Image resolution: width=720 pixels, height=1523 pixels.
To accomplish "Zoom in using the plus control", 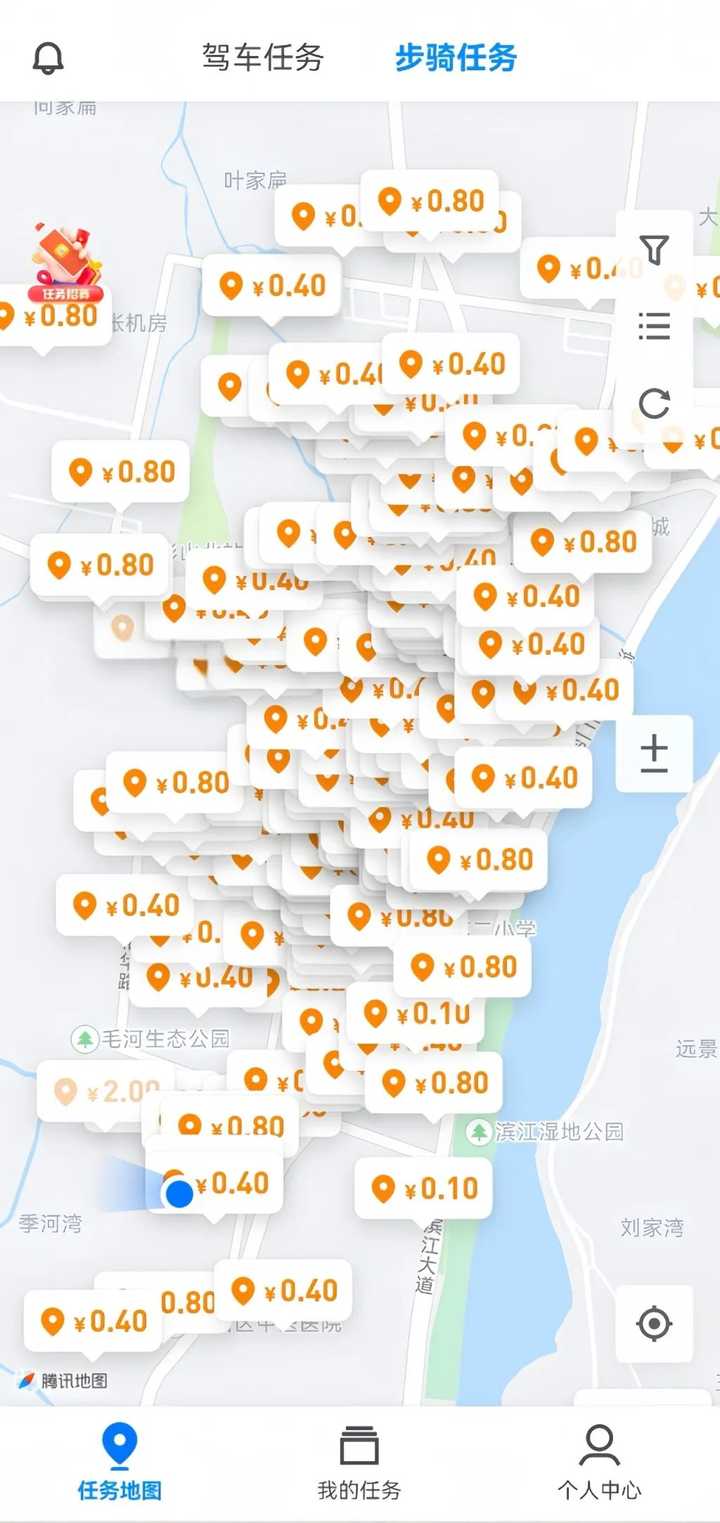I will (x=653, y=745).
